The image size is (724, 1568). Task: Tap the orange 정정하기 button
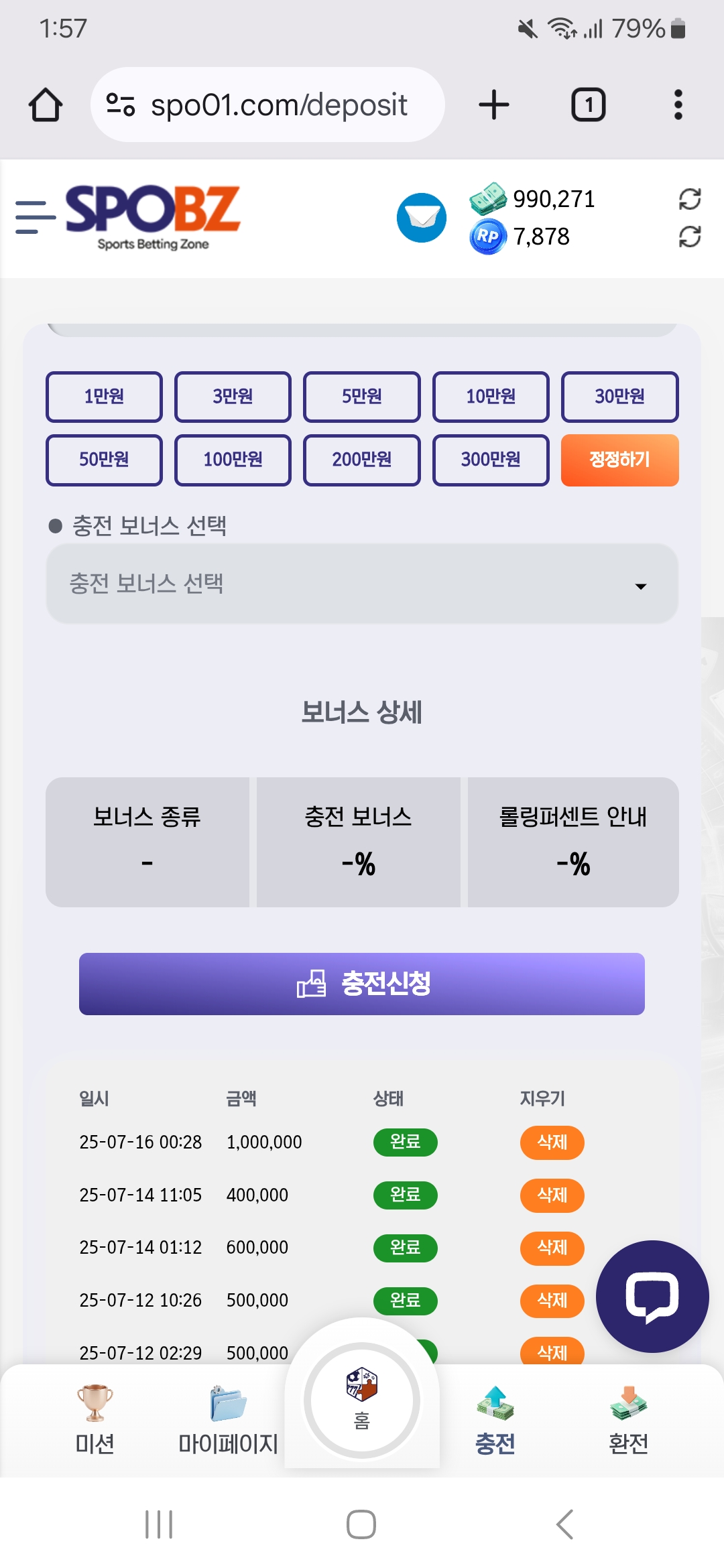619,460
